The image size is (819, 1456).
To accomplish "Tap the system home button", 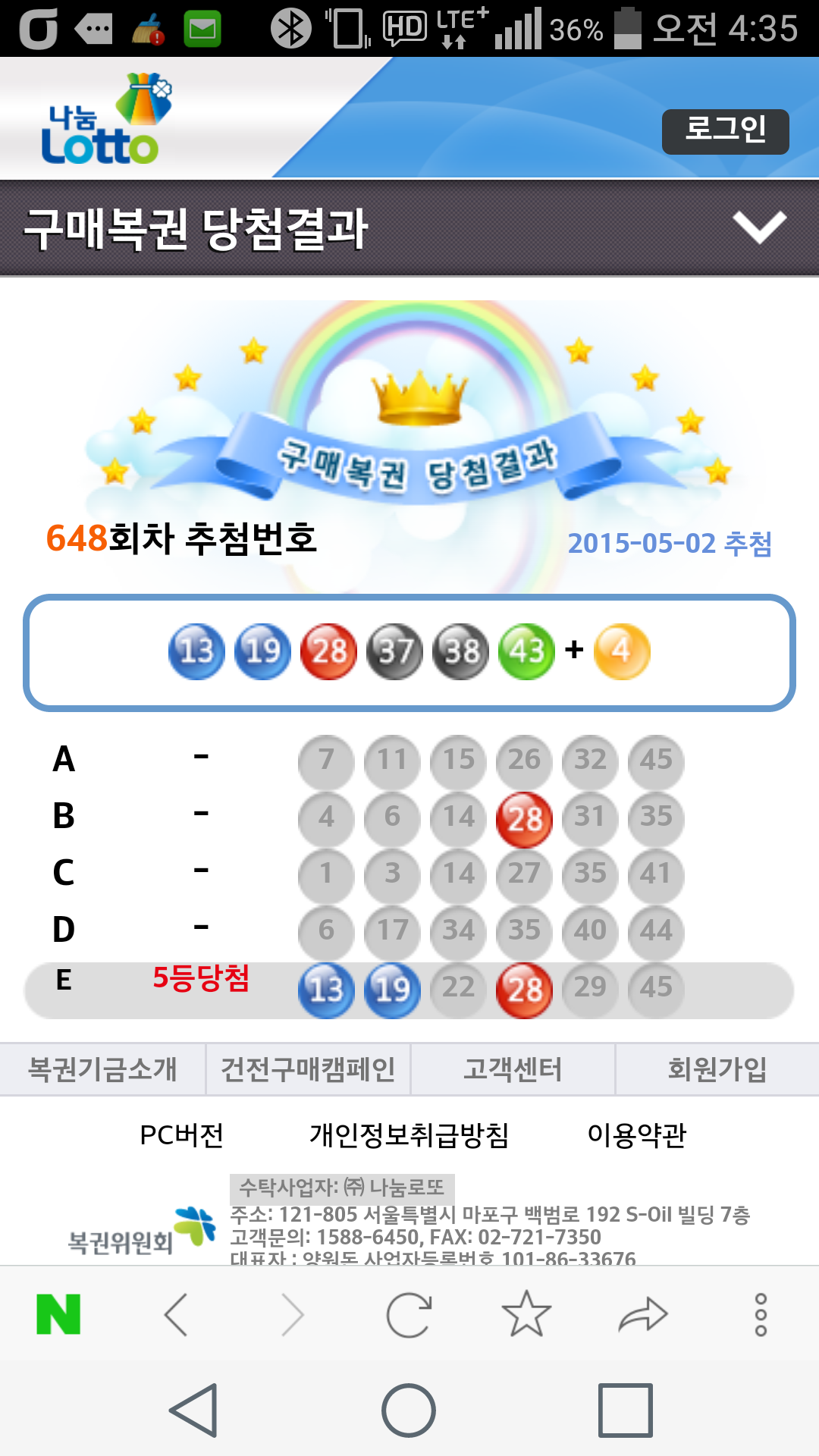I will [x=409, y=1410].
